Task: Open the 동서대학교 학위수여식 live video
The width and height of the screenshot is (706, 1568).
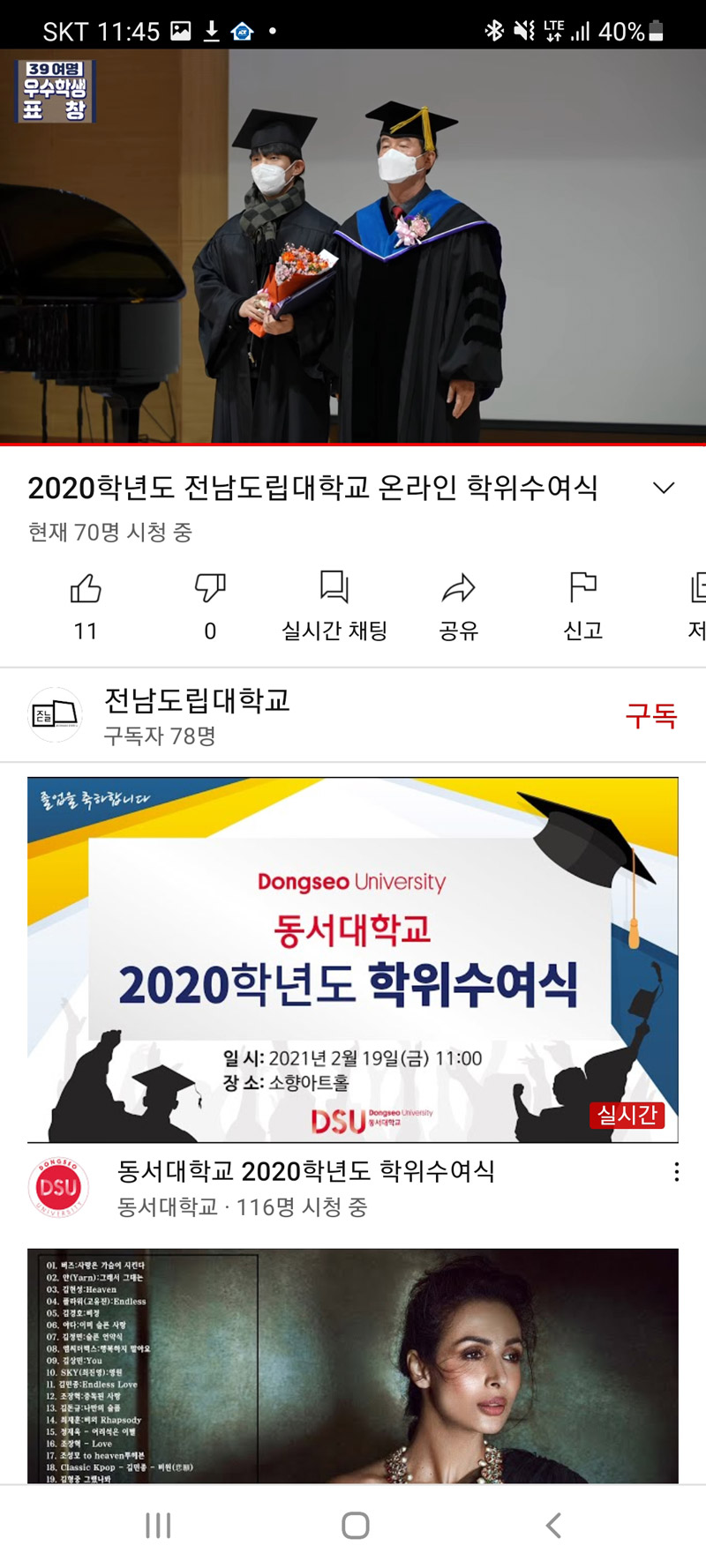Action: click(x=353, y=959)
